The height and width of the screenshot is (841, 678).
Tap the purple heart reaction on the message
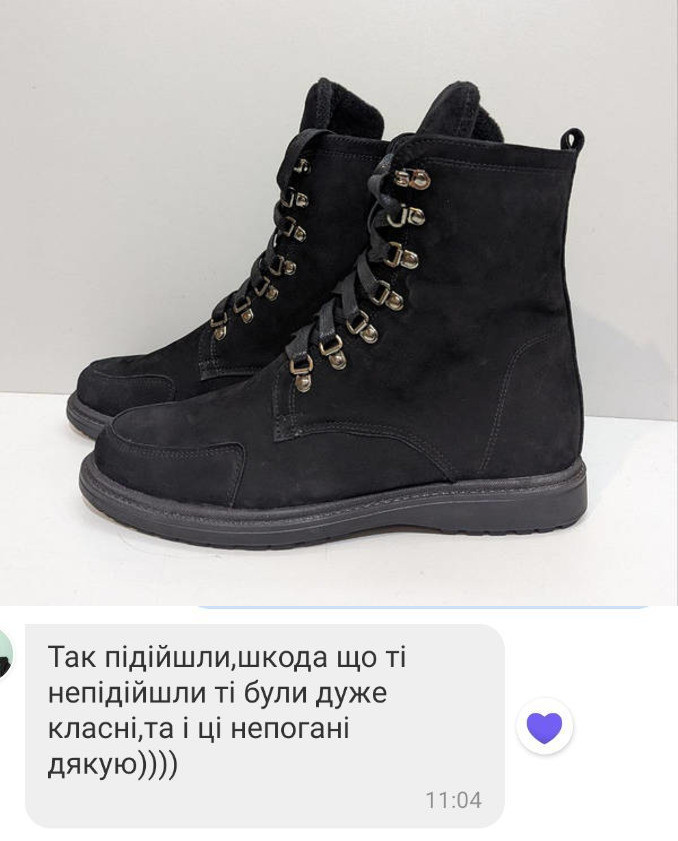click(545, 727)
